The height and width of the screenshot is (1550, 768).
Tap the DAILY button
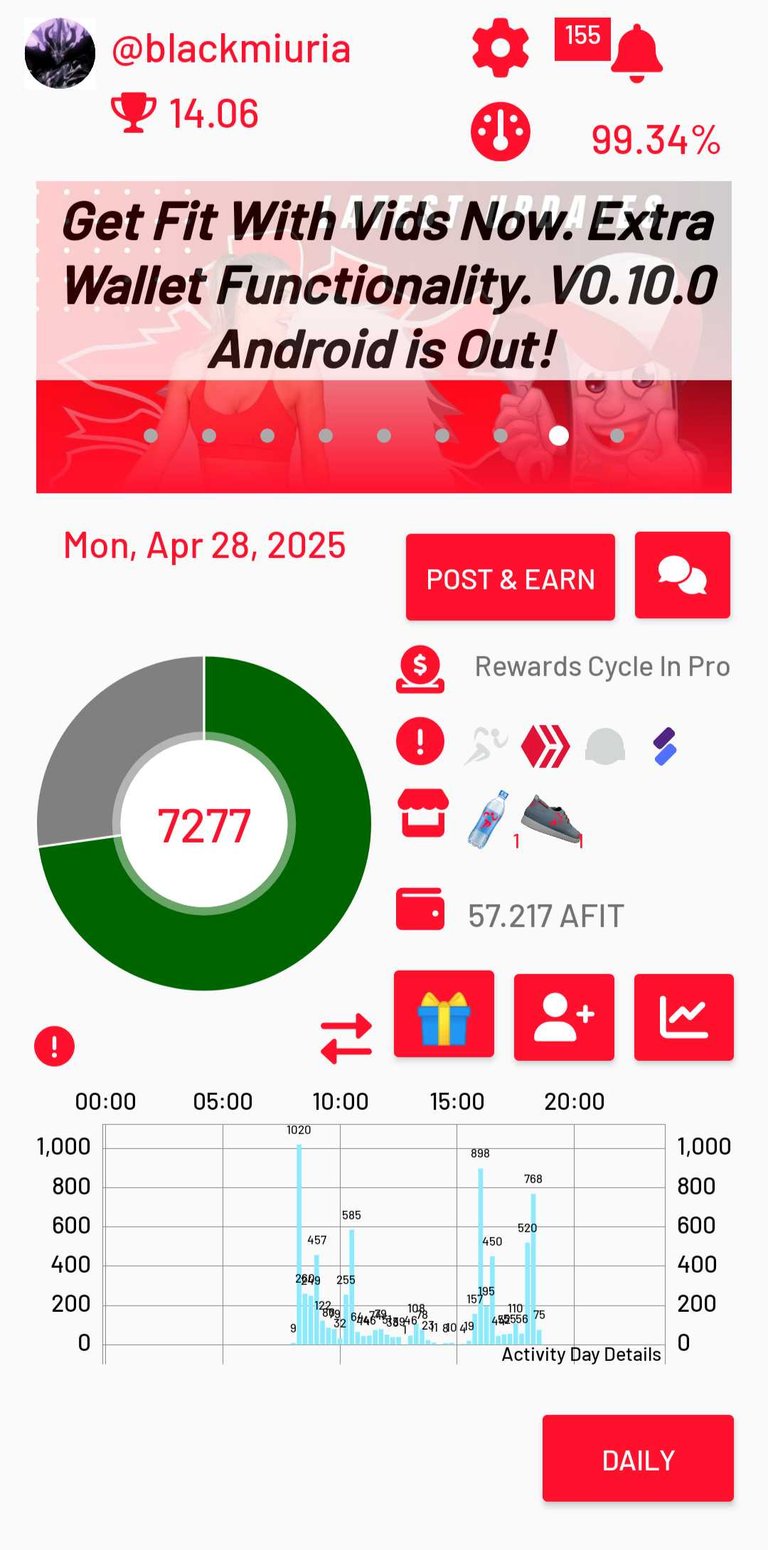tap(638, 1458)
